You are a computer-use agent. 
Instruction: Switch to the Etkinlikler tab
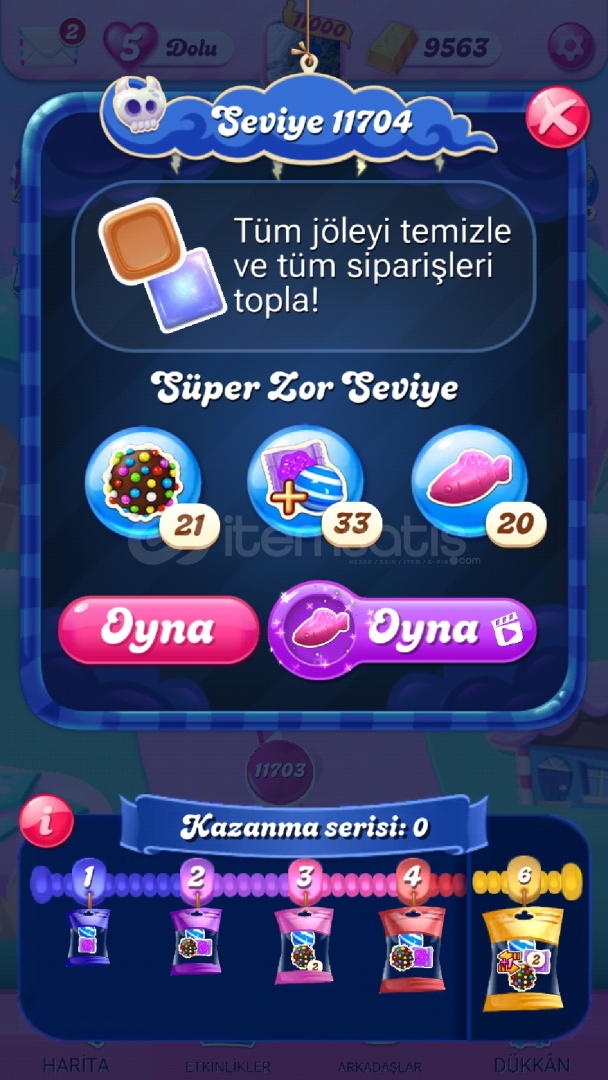coord(228,1066)
